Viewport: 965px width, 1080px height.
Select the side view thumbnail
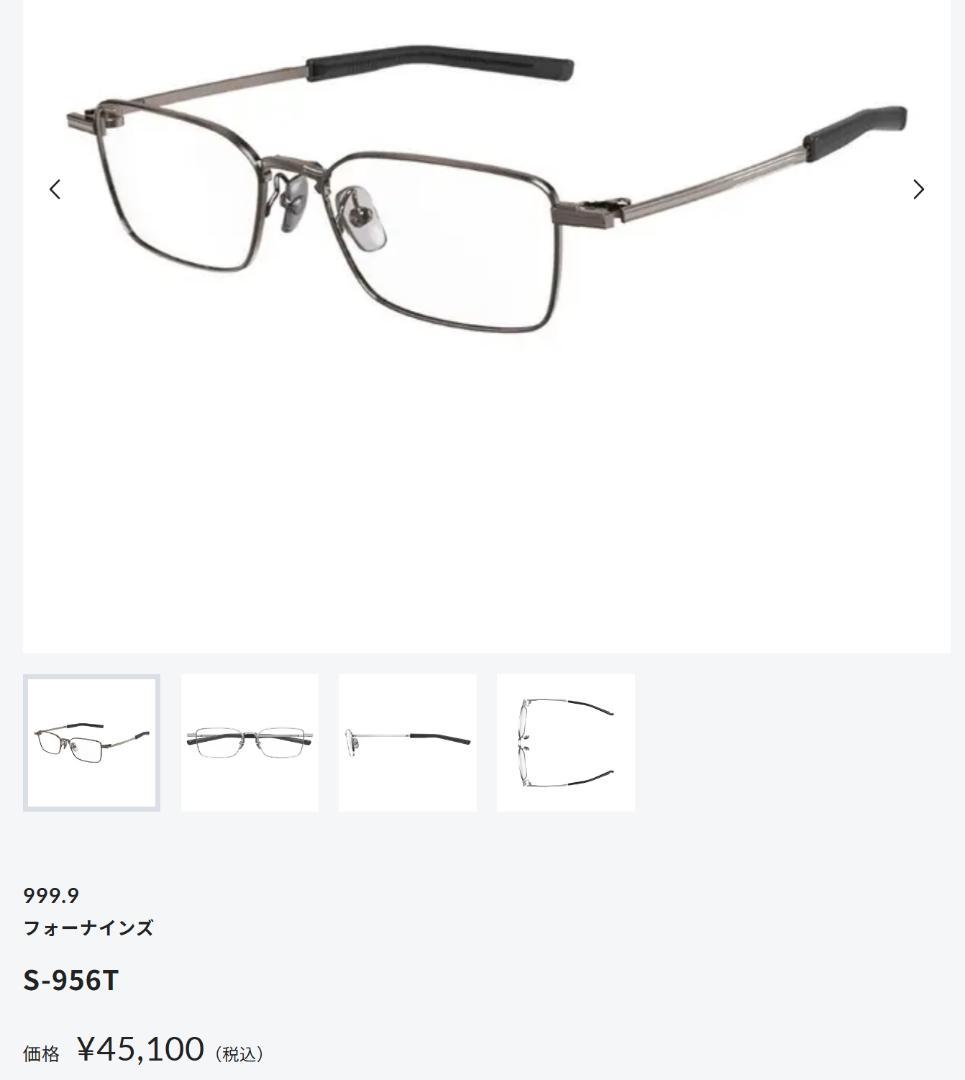click(x=407, y=742)
